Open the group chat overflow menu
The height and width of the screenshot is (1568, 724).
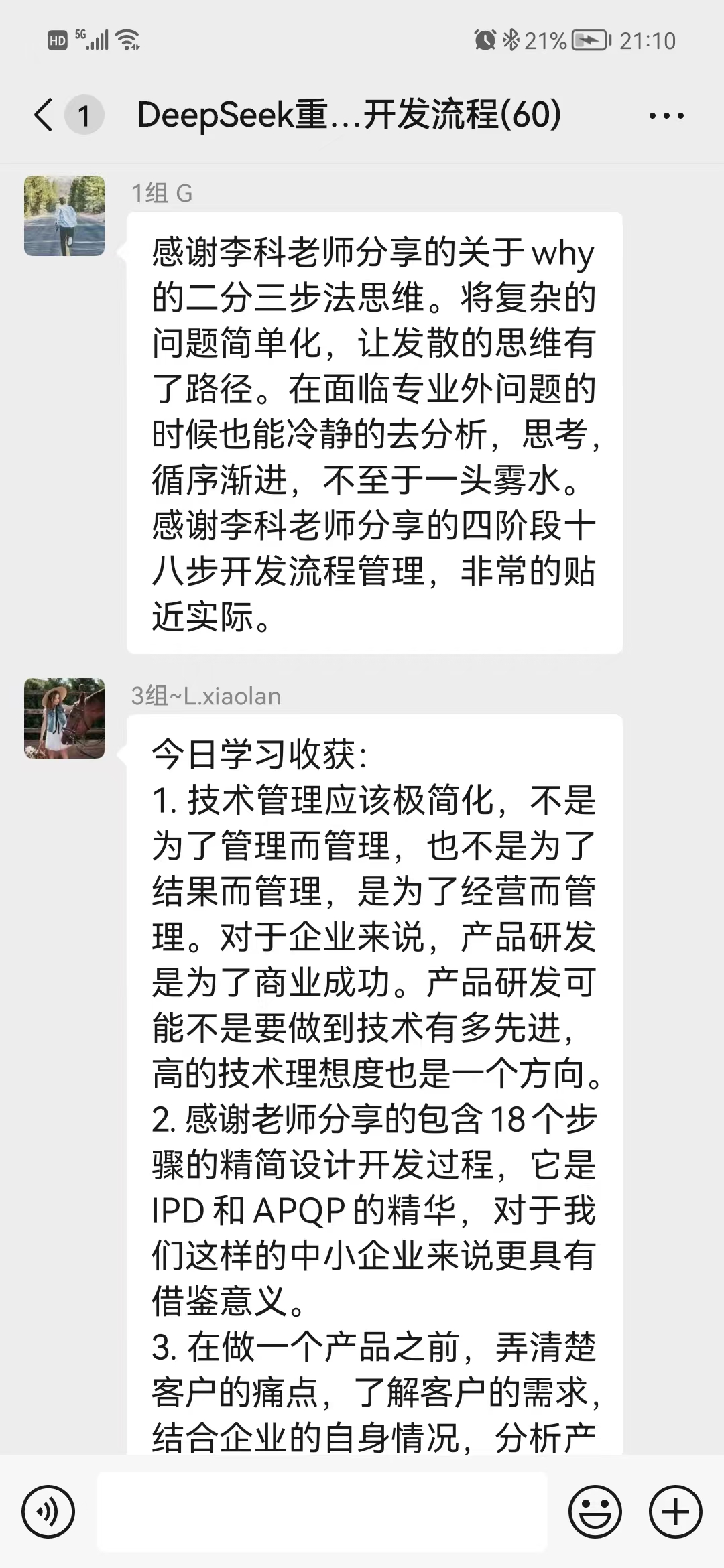point(666,116)
